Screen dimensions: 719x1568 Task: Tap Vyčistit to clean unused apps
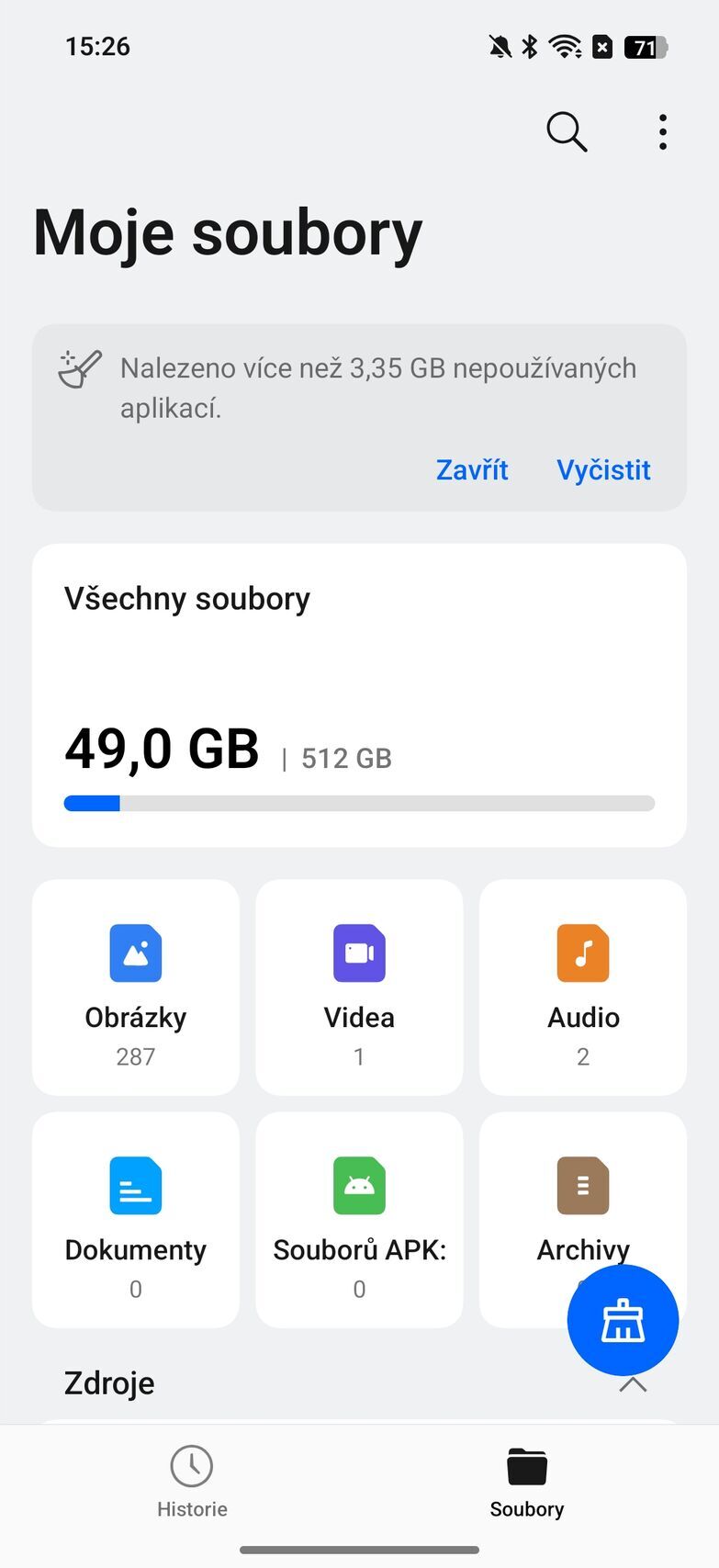tap(603, 469)
